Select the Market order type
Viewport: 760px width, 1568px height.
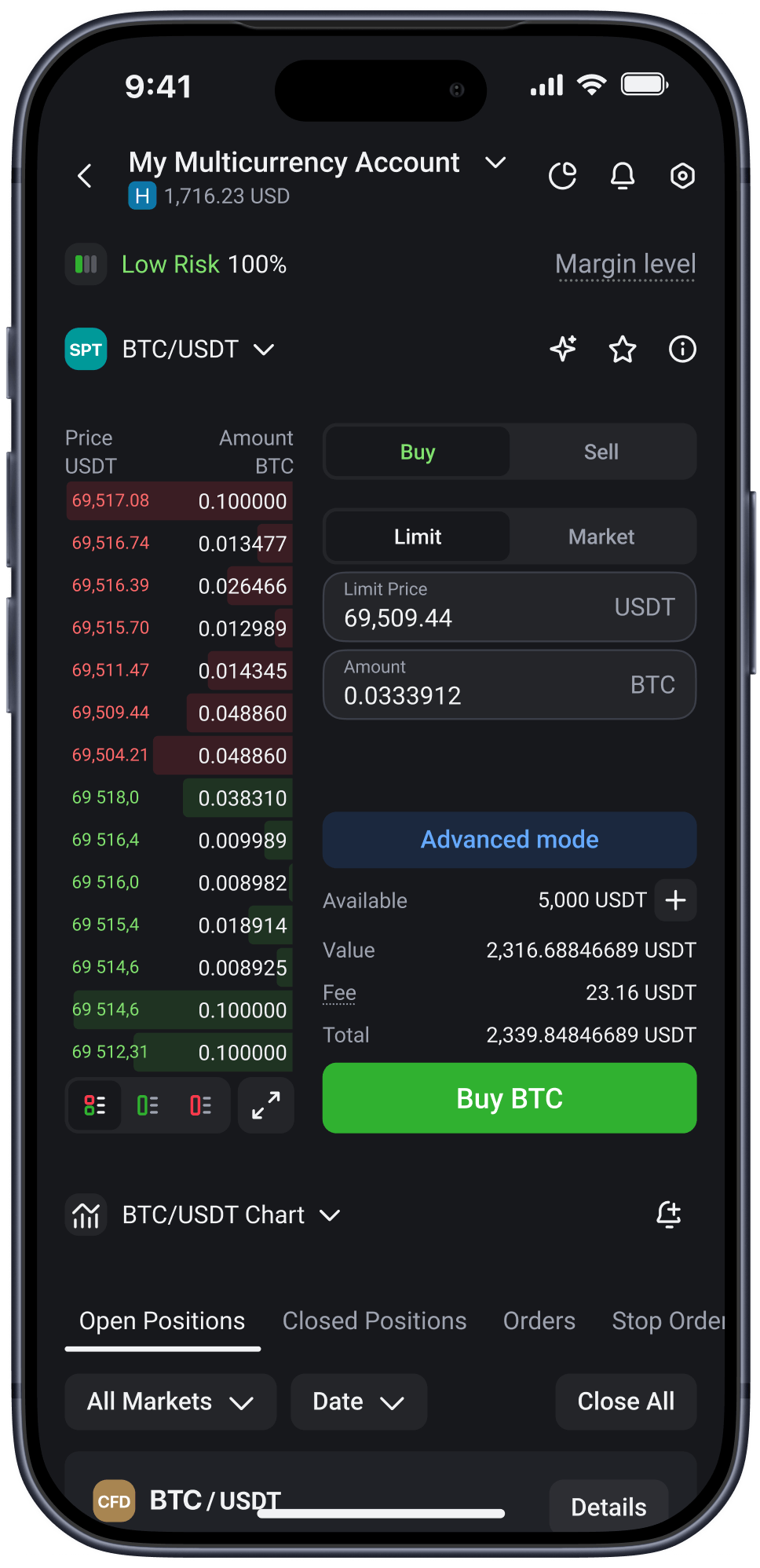[x=601, y=537]
